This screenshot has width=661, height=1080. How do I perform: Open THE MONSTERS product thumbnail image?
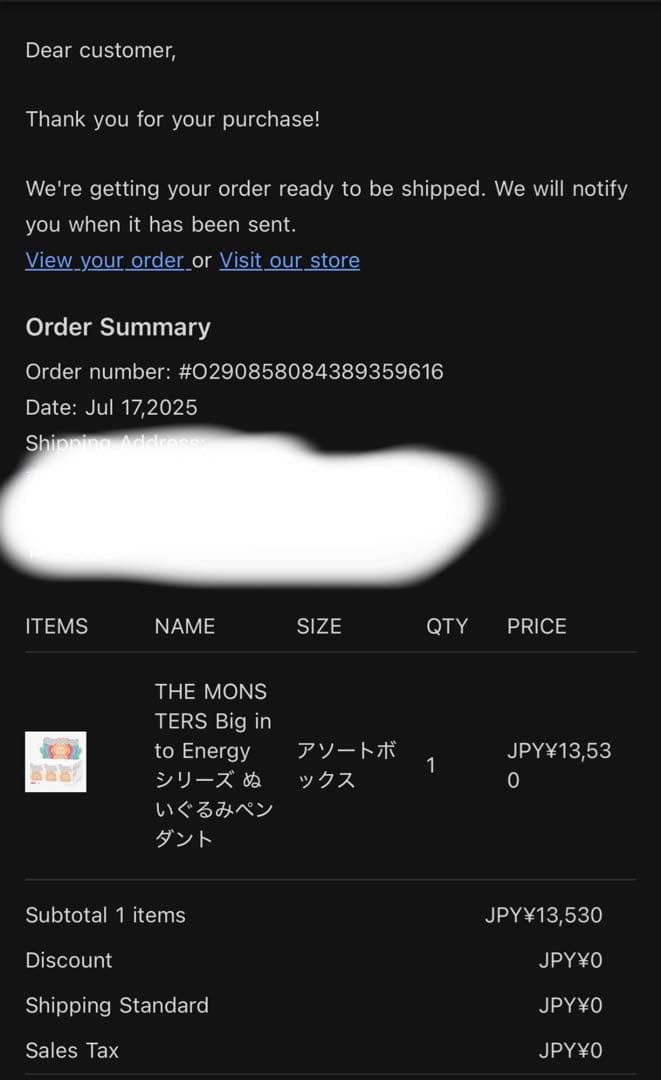point(55,762)
